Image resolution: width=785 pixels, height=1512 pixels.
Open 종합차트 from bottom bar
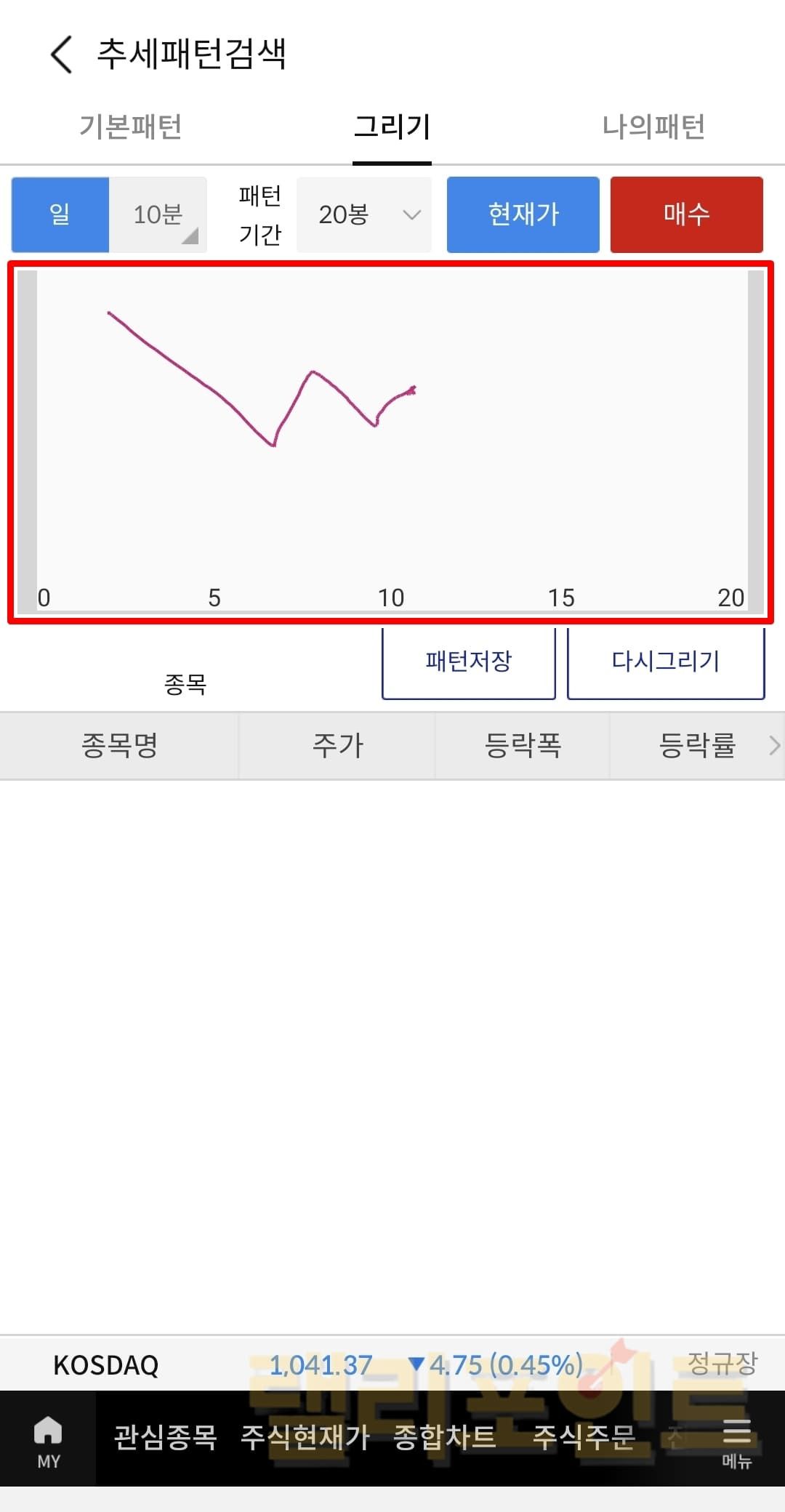coord(444,1437)
